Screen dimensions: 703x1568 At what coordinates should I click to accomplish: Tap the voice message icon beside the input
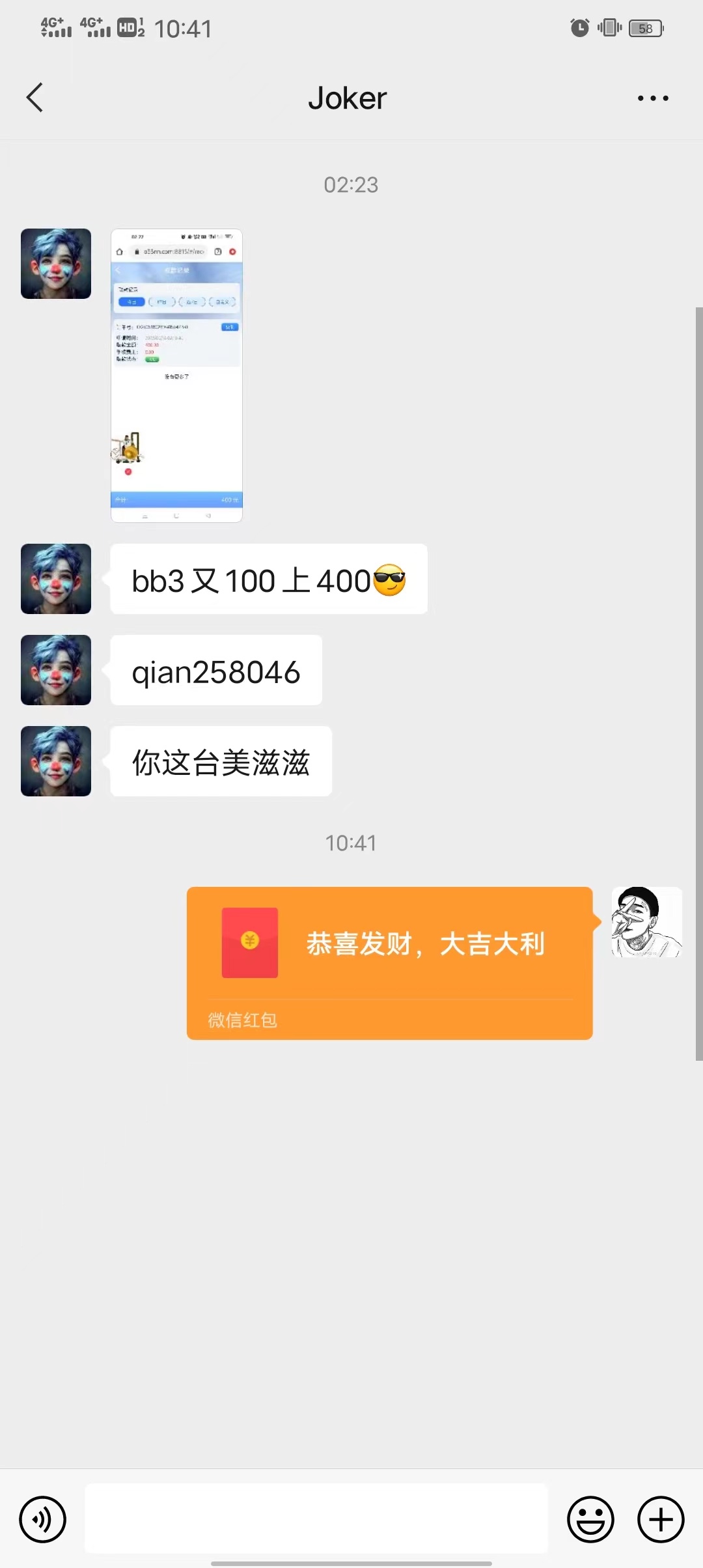(x=43, y=1519)
